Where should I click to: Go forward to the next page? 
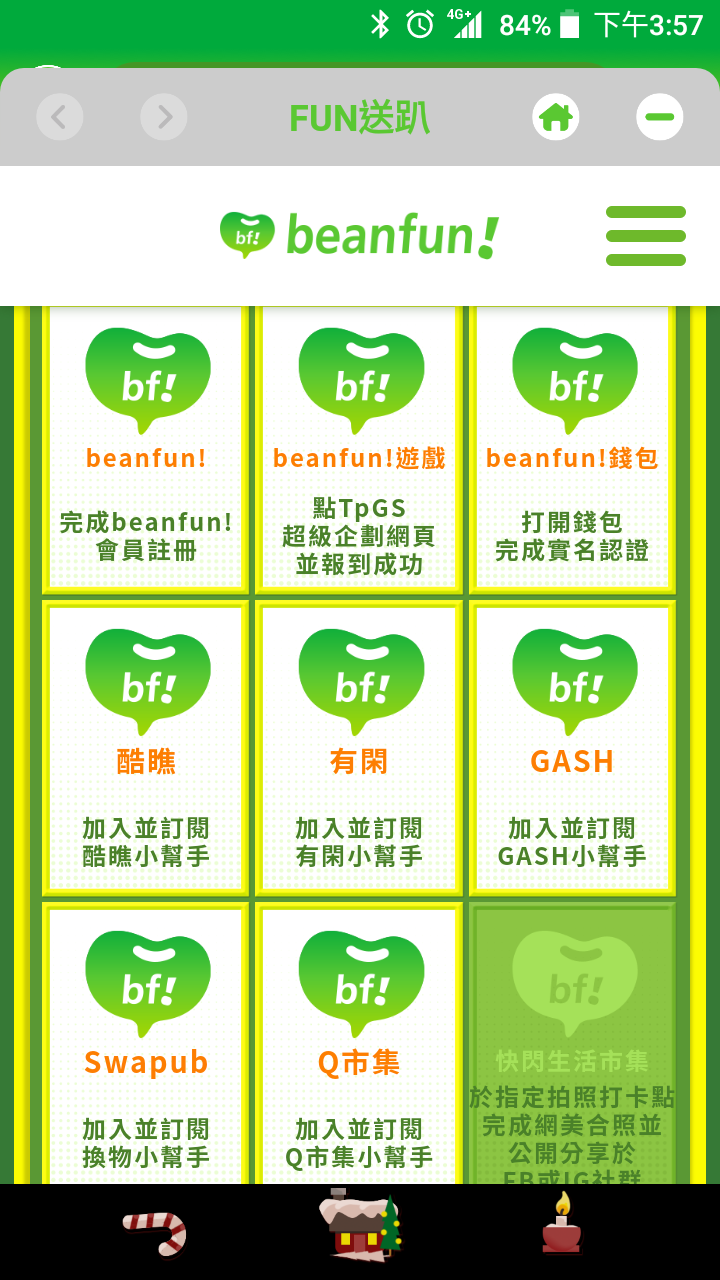pos(164,118)
